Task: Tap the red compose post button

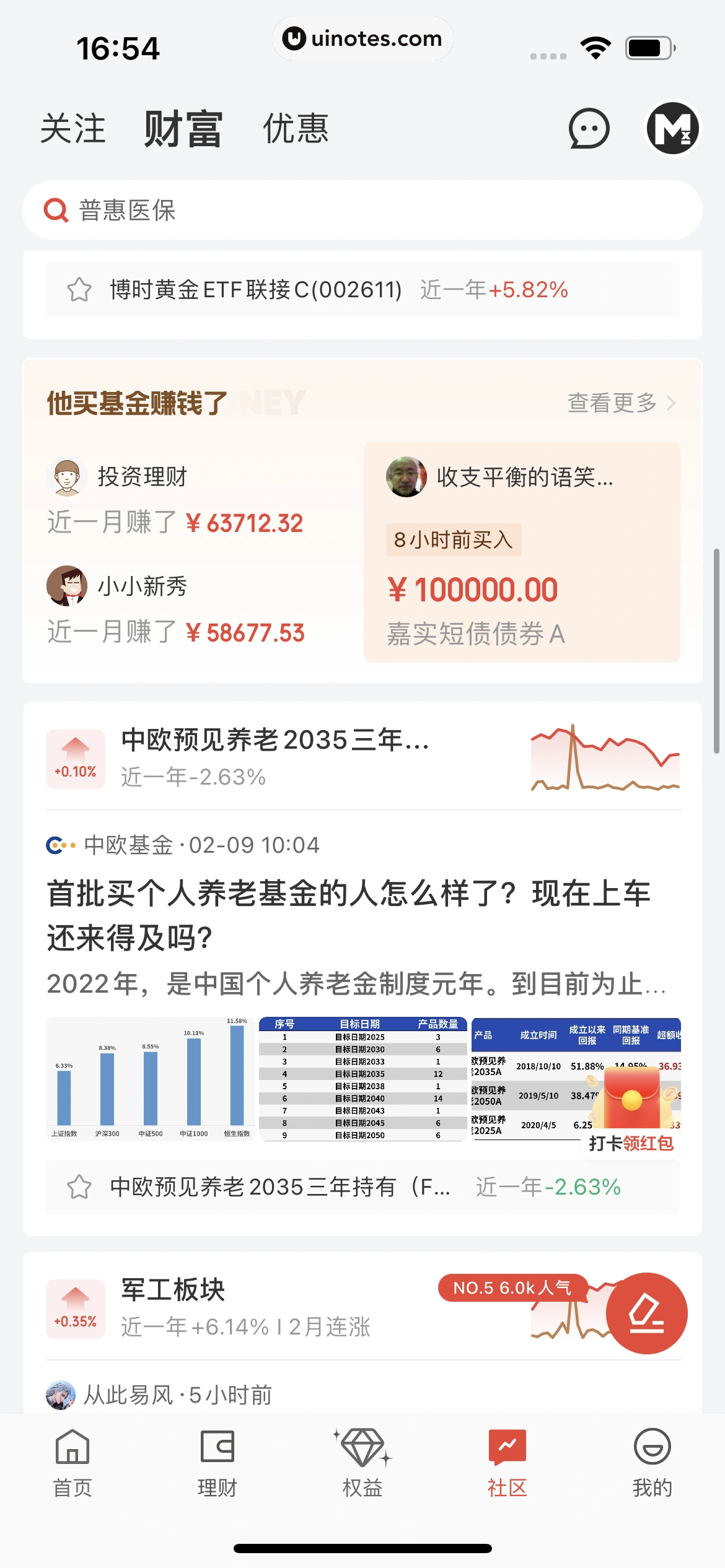Action: pos(646,1313)
